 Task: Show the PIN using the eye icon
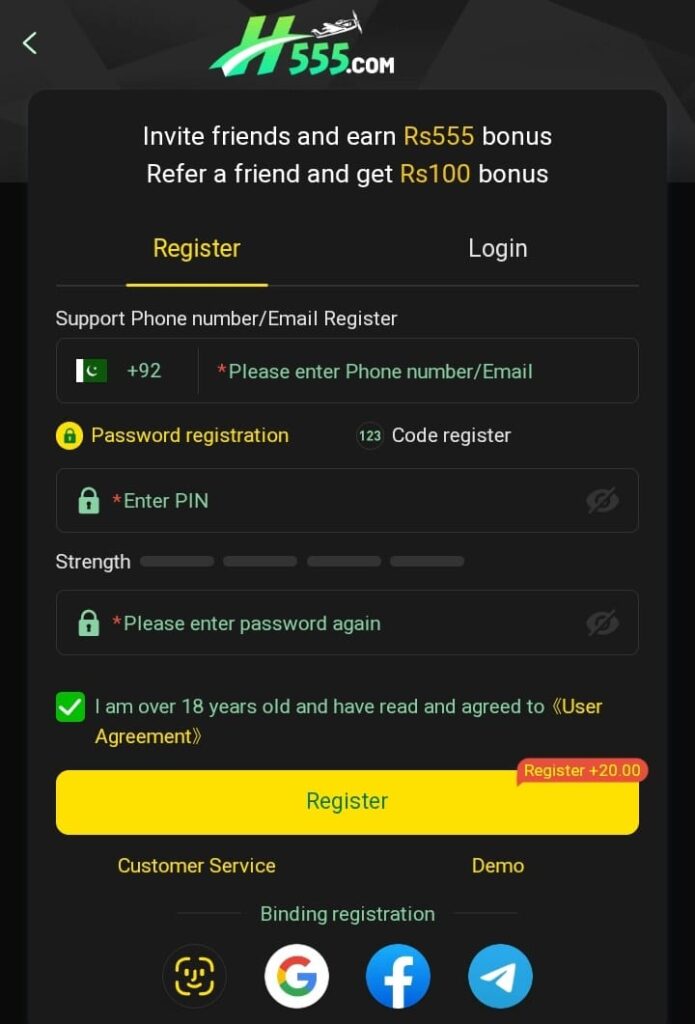tap(602, 501)
